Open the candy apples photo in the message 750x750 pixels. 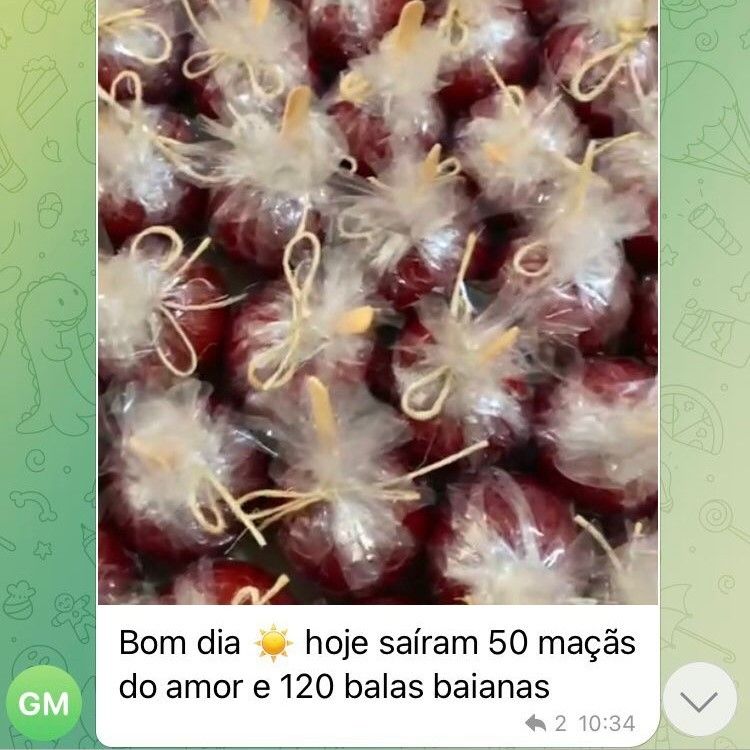pos(378,300)
